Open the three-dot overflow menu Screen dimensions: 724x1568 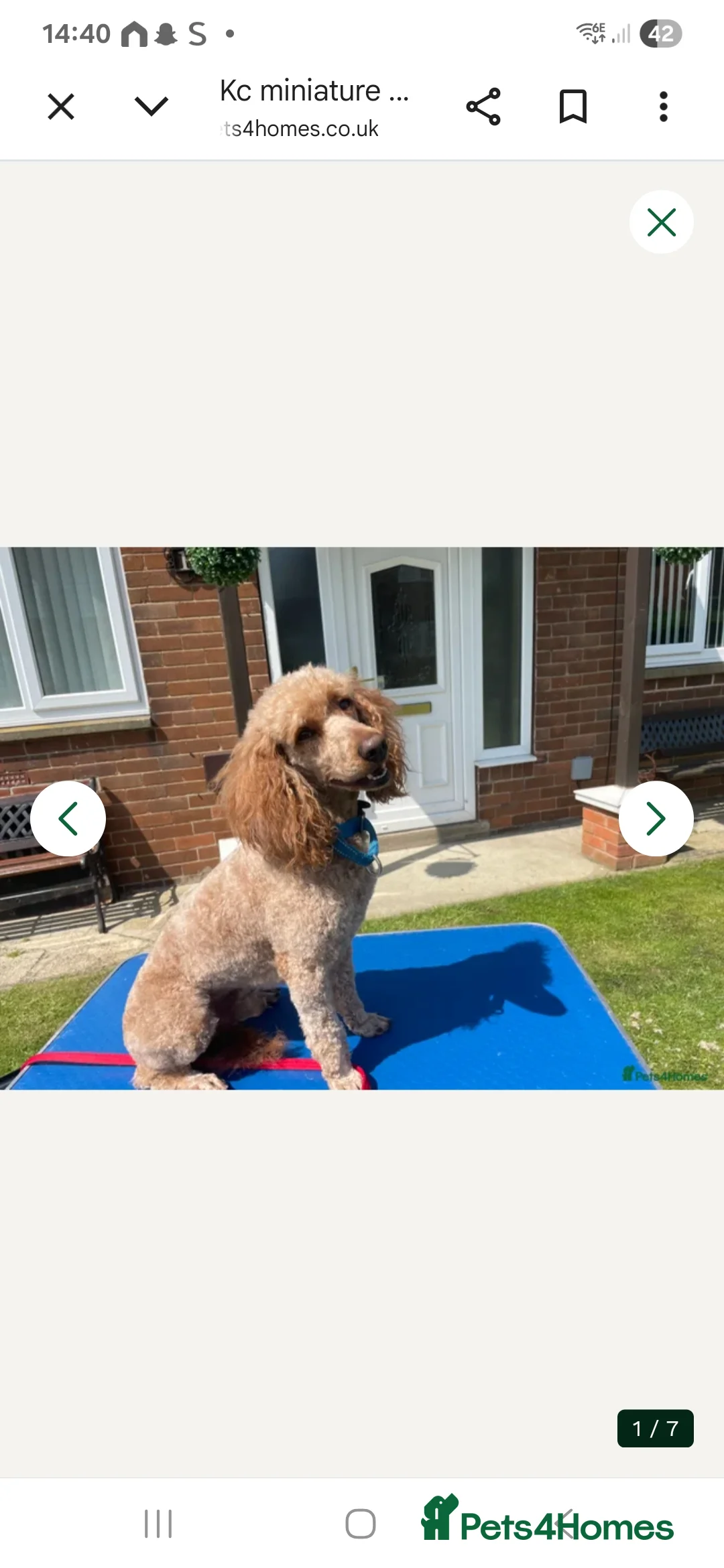(663, 106)
